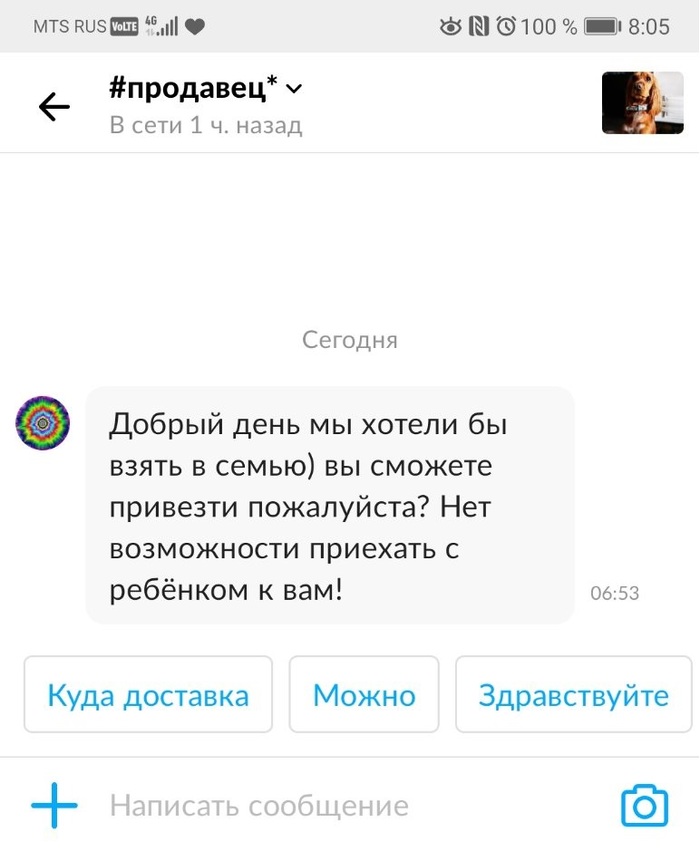The height and width of the screenshot is (851, 700).
Task: Send the quick reply Куда доставка
Action: click(x=148, y=695)
